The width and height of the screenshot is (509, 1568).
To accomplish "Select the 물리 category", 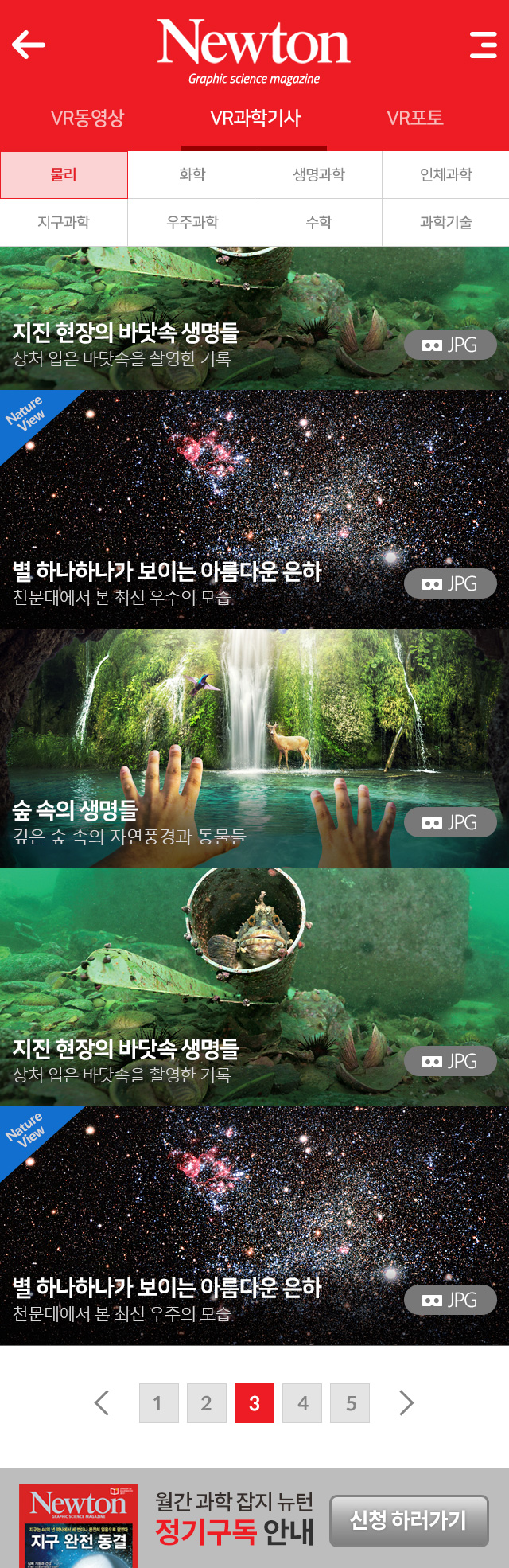I will click(x=64, y=174).
